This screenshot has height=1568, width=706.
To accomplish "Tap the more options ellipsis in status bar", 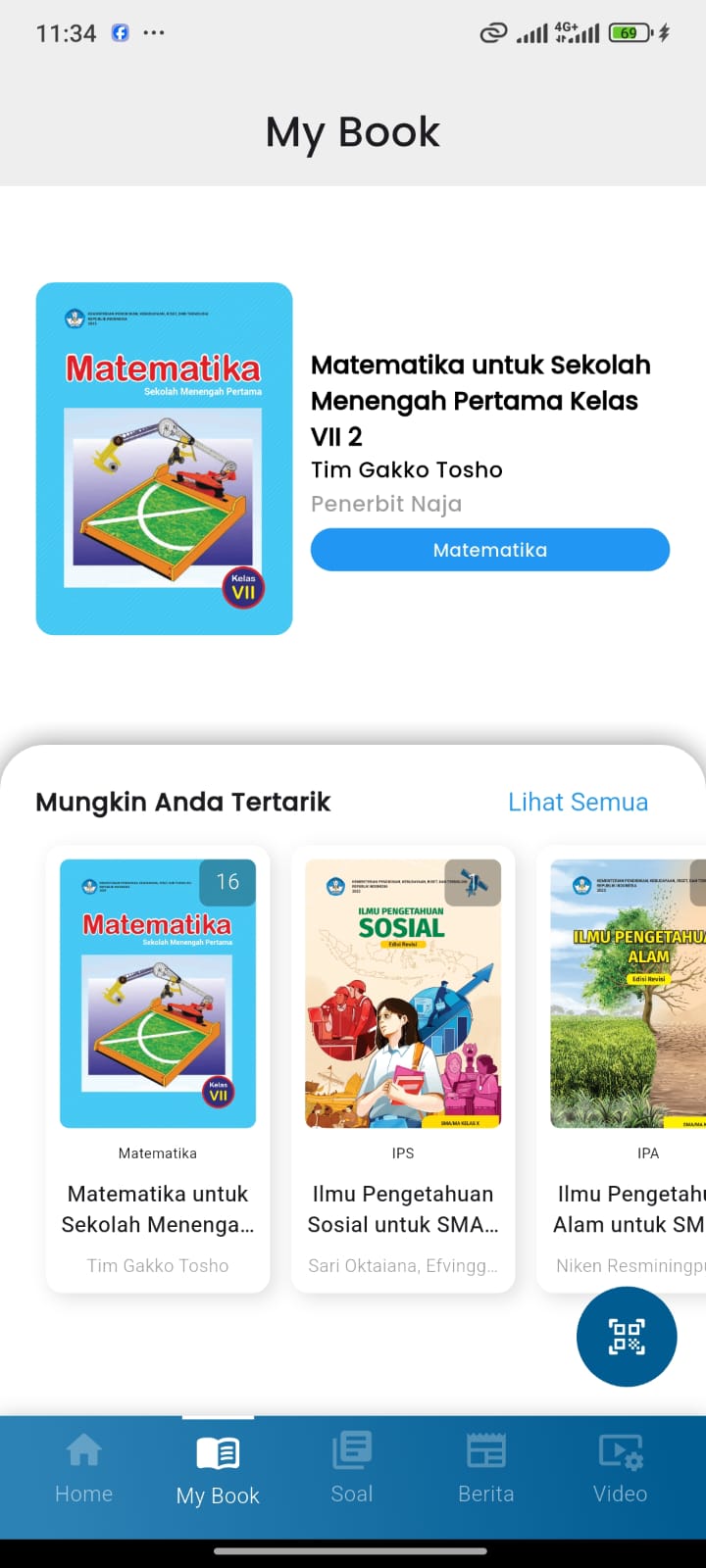I will (154, 32).
